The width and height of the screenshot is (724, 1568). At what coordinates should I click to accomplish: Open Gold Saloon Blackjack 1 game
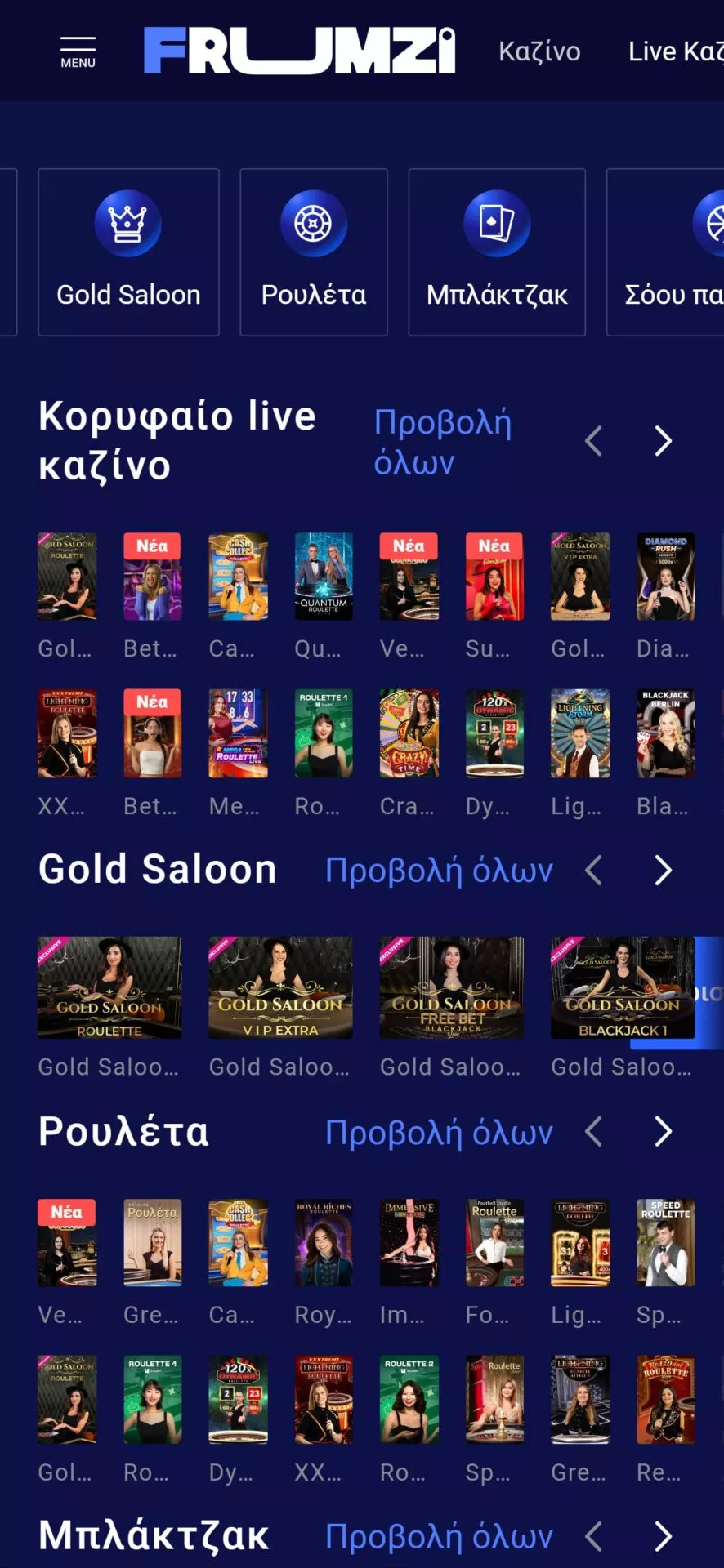623,987
